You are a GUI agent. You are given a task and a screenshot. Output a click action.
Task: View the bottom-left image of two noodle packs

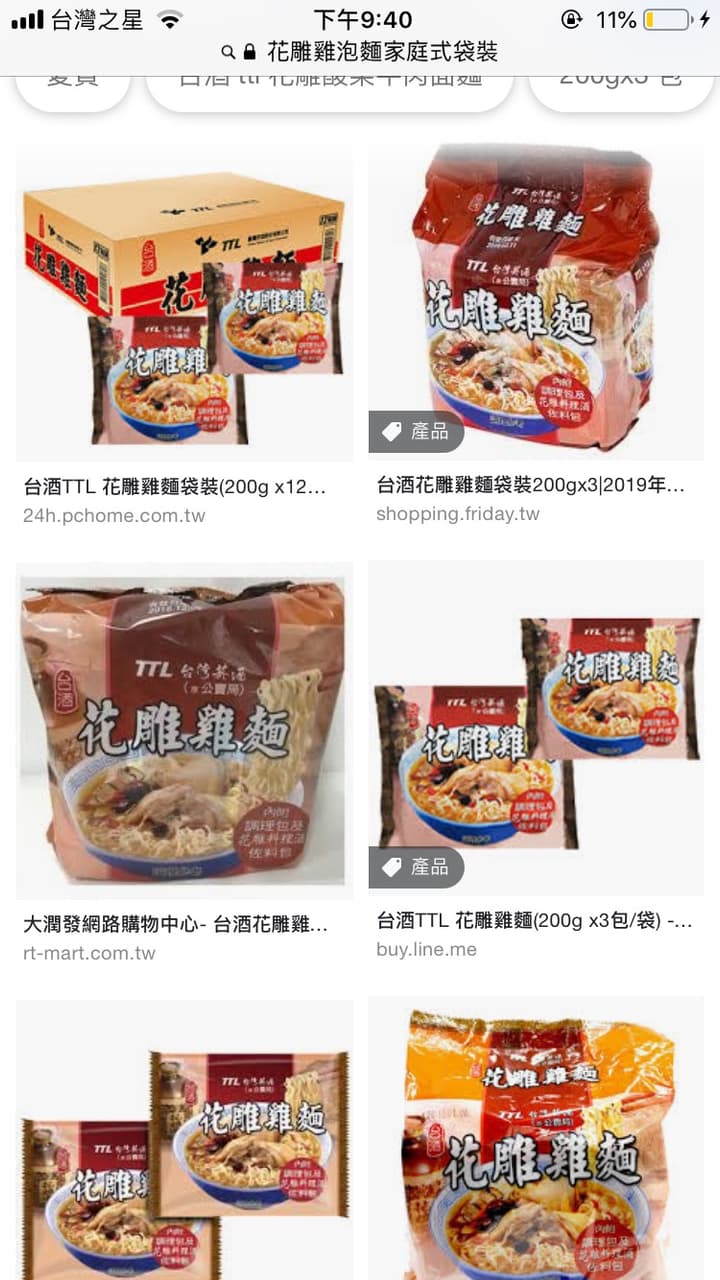[x=184, y=1140]
